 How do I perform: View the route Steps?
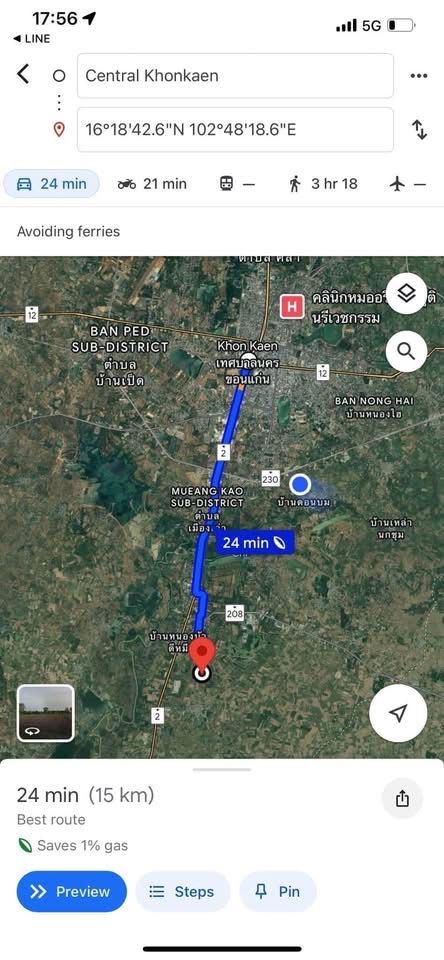(182, 891)
